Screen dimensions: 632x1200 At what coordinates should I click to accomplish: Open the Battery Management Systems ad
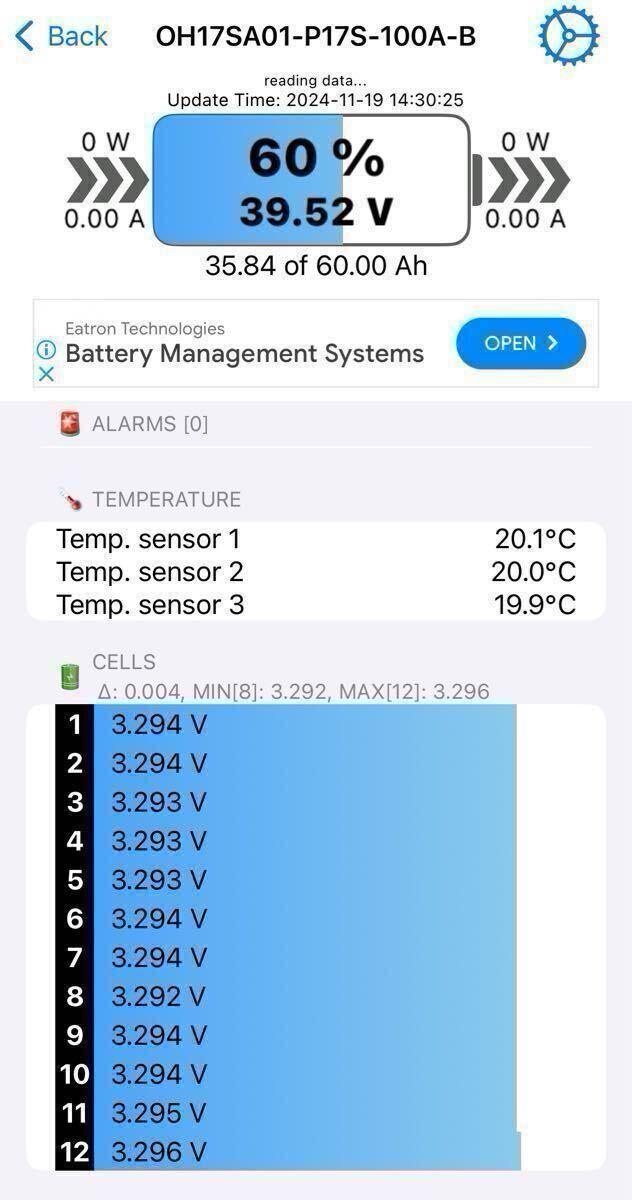244,353
